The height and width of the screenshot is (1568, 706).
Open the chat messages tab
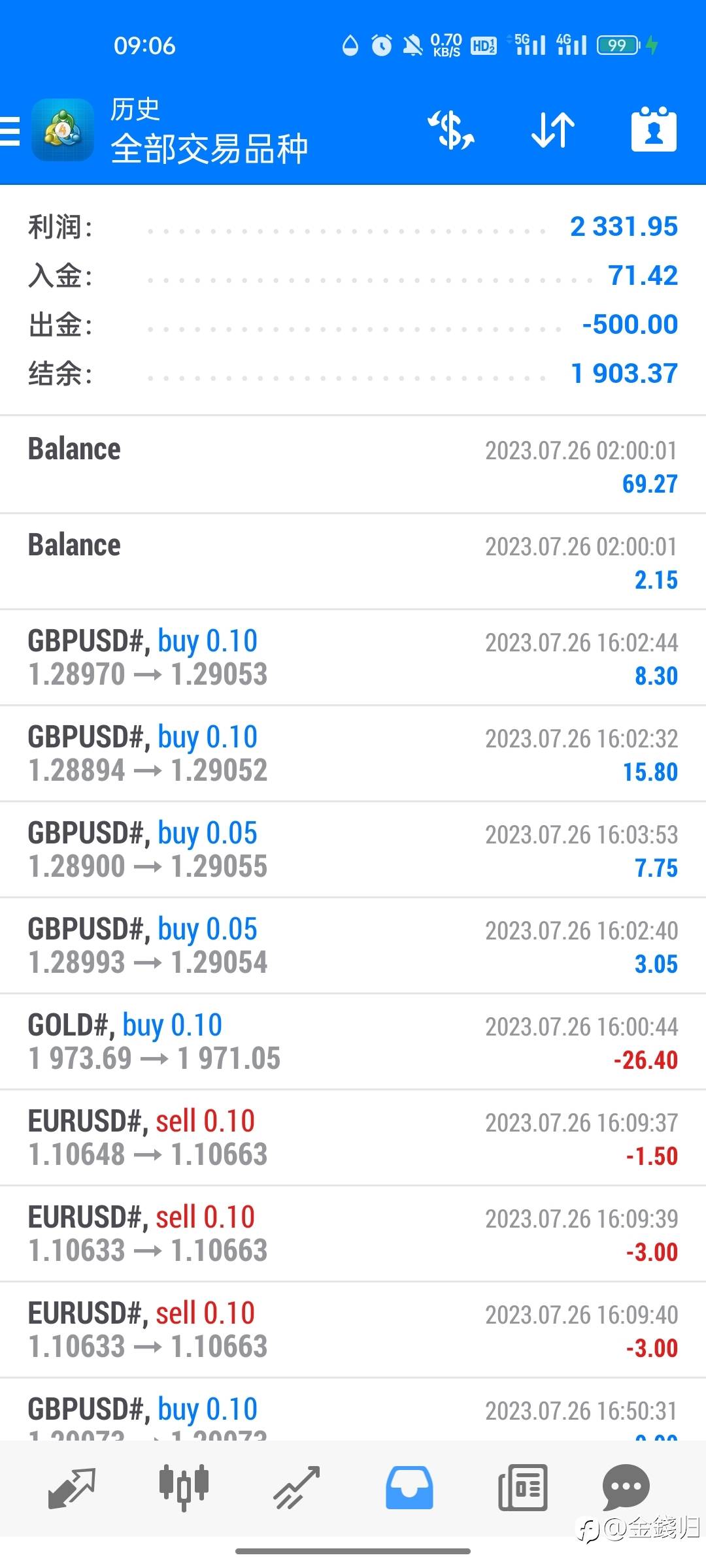pos(626,1488)
